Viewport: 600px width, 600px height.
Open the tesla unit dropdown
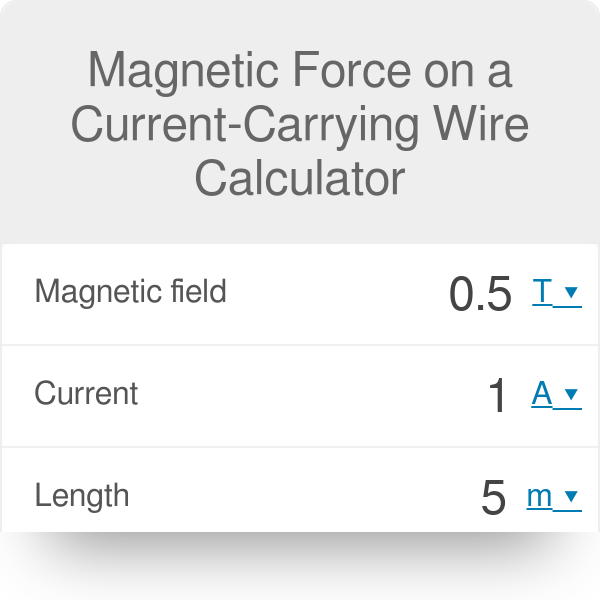pyautogui.click(x=556, y=292)
